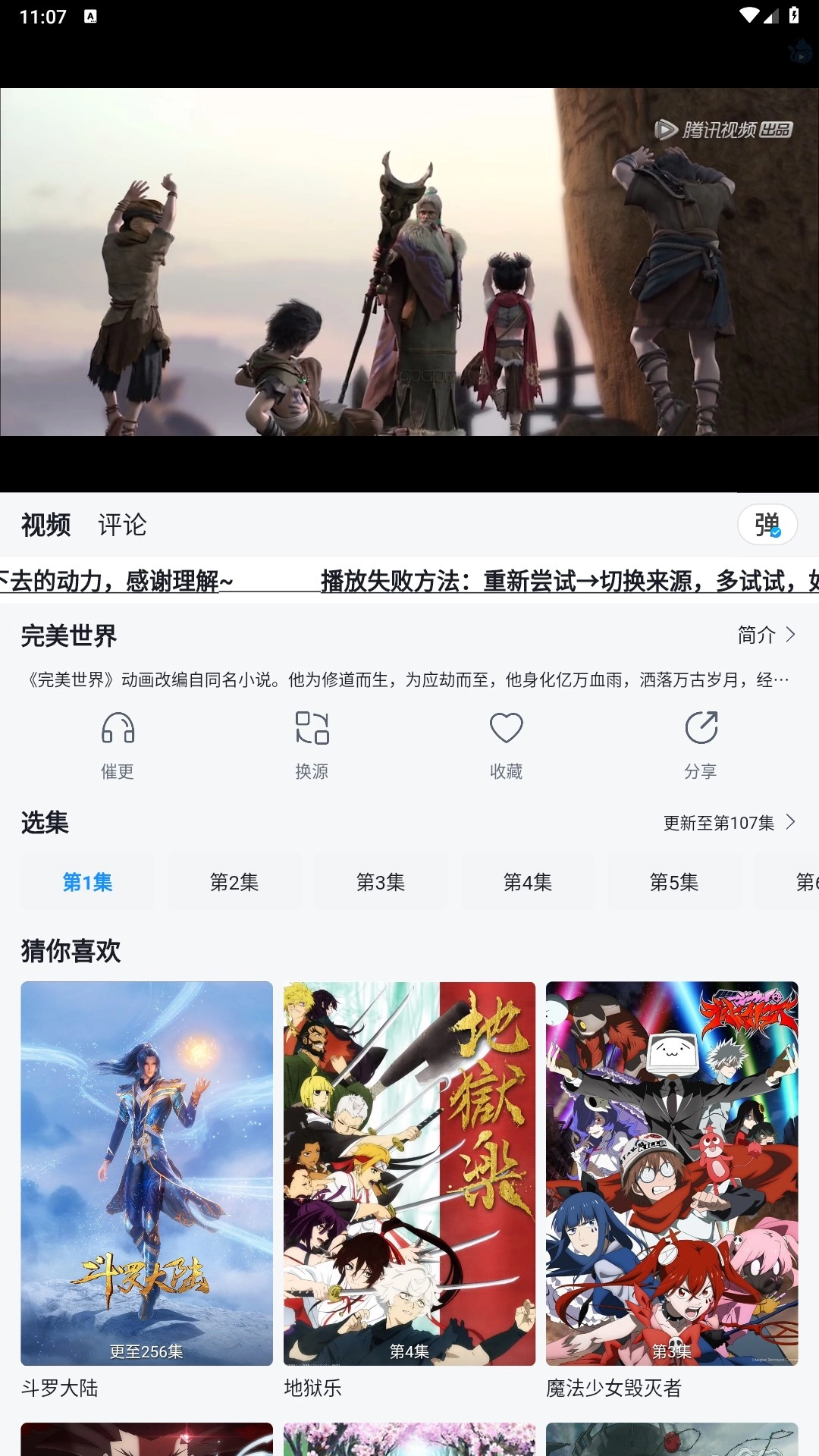The width and height of the screenshot is (819, 1456).
Task: Switch to the 评论 comments tab
Action: [x=122, y=525]
